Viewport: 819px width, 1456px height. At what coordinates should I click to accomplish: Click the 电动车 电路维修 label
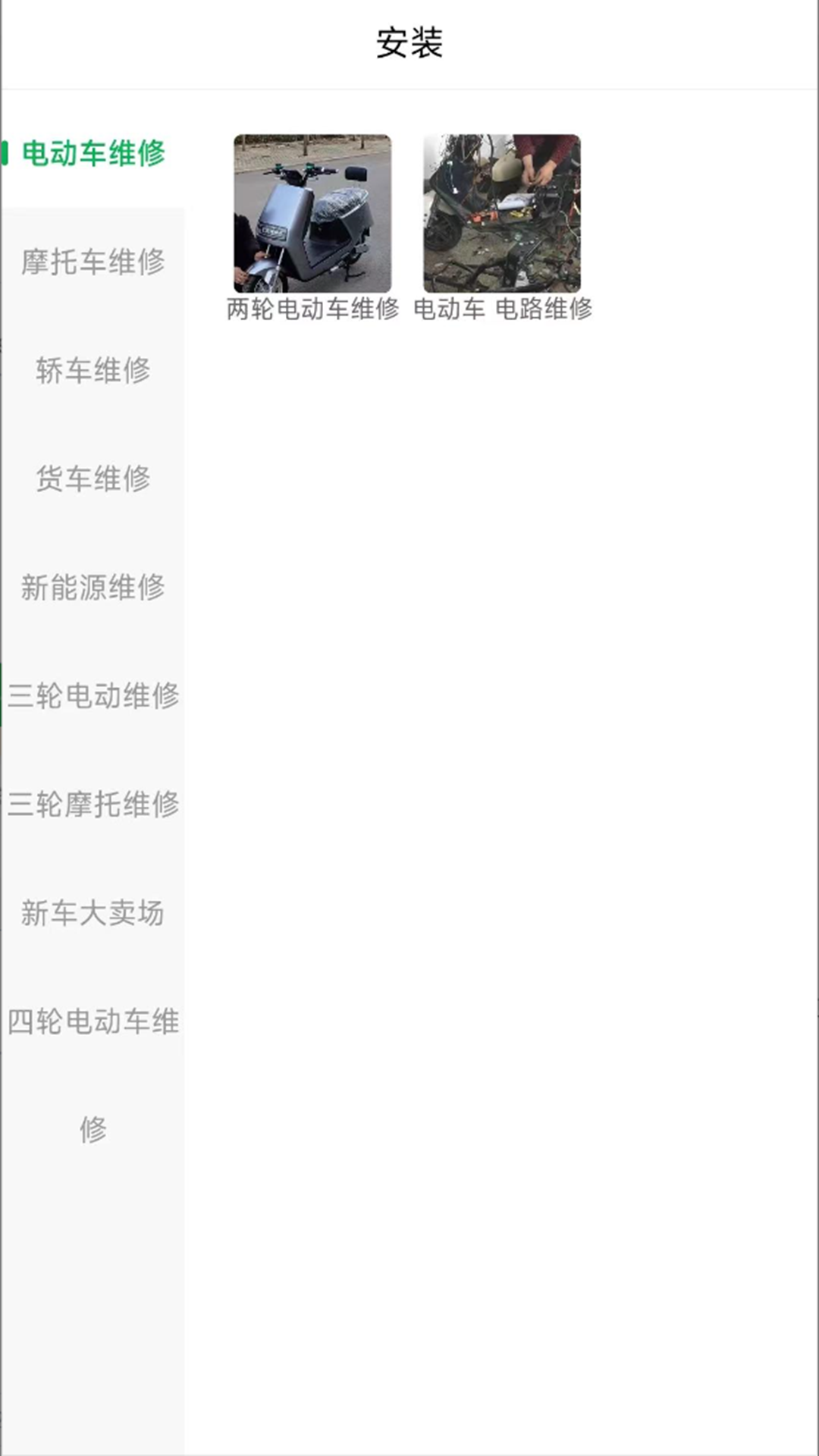pos(504,309)
